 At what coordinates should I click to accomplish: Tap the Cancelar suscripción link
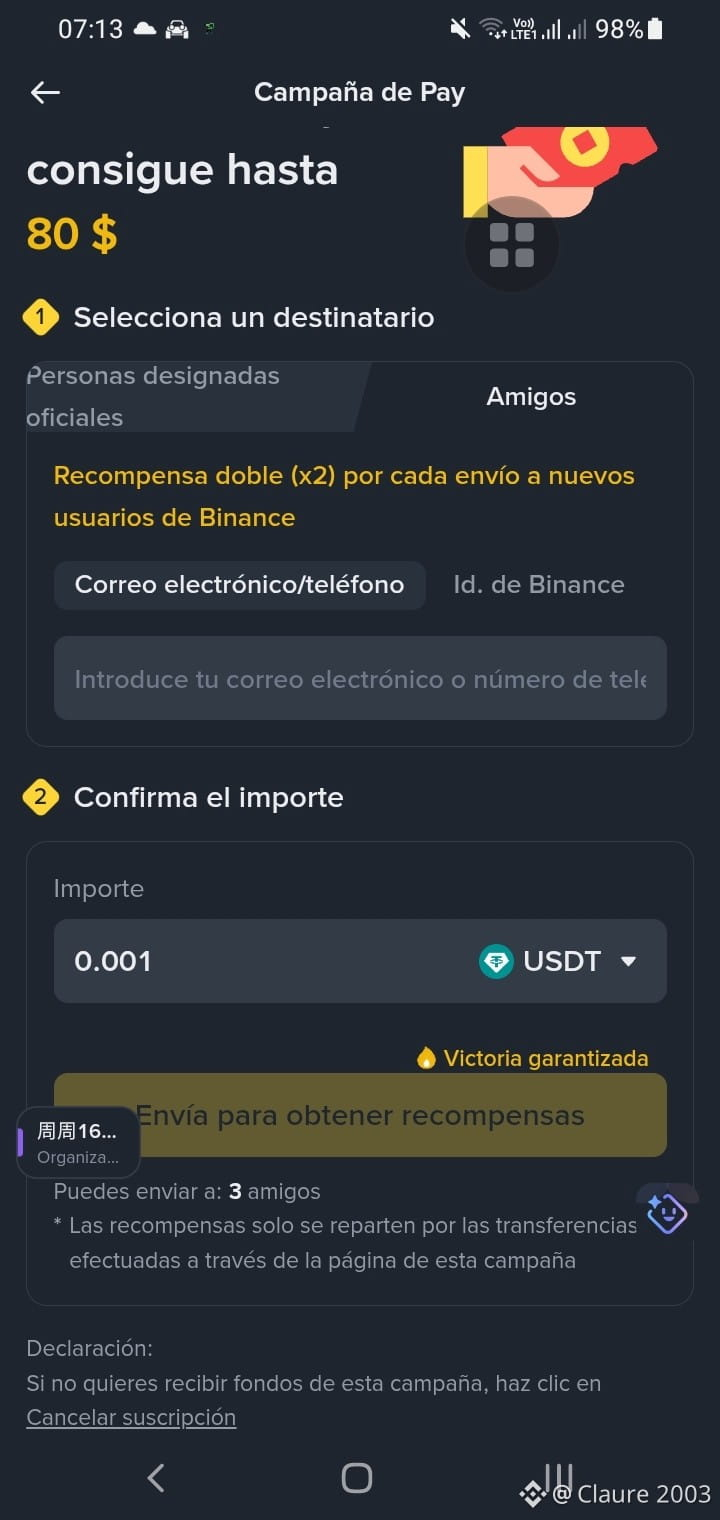pyautogui.click(x=131, y=1417)
